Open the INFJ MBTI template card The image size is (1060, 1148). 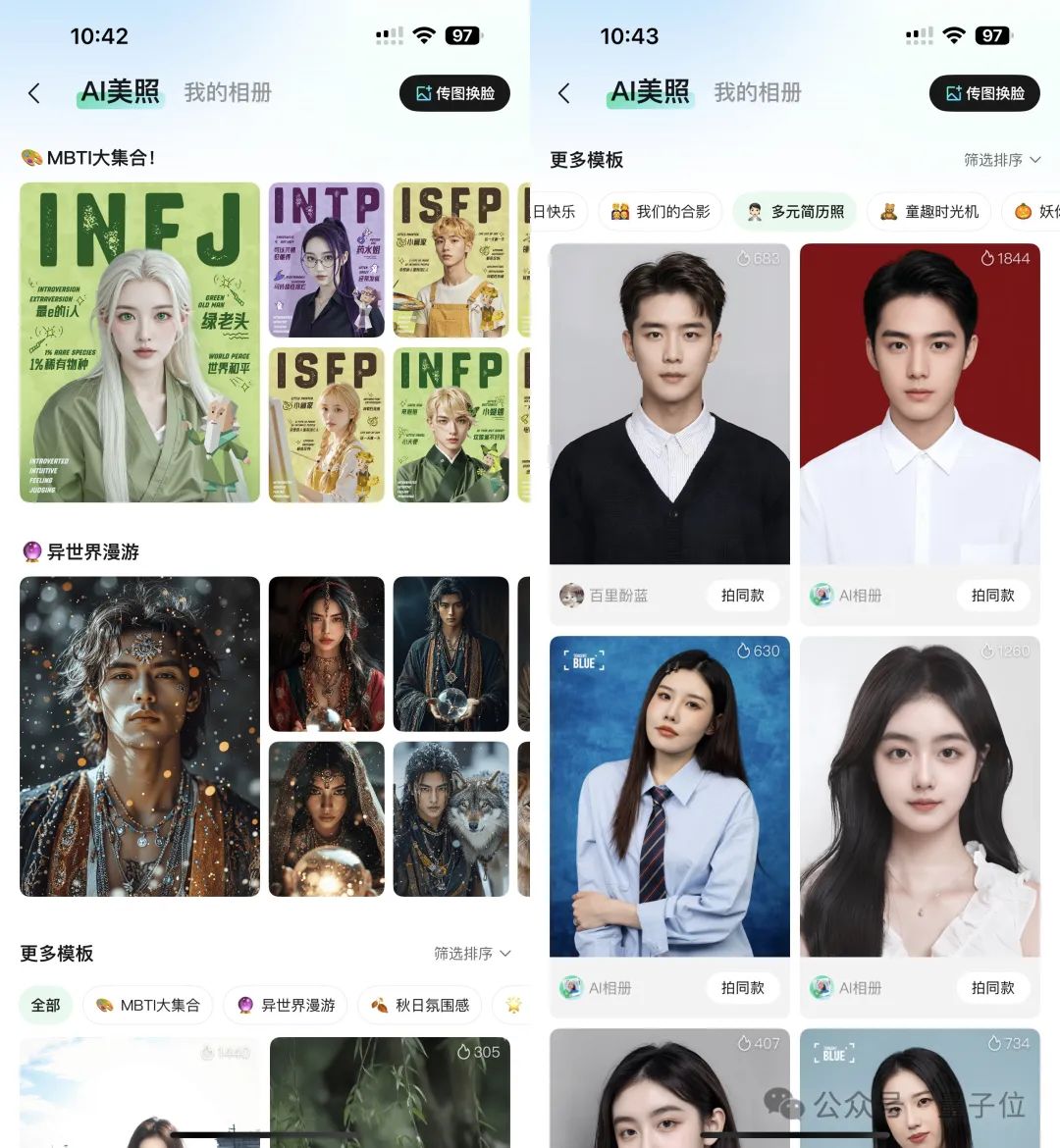coord(139,341)
